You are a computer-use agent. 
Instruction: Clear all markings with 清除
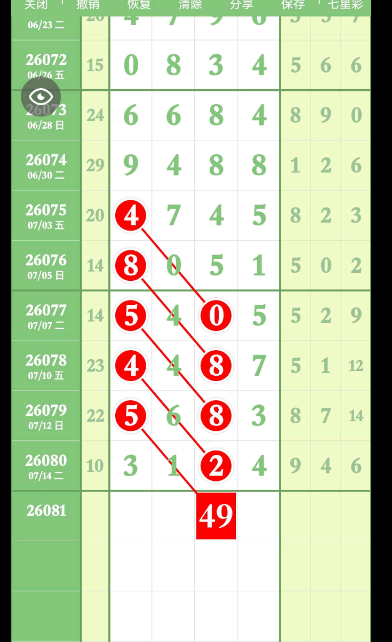click(190, 5)
